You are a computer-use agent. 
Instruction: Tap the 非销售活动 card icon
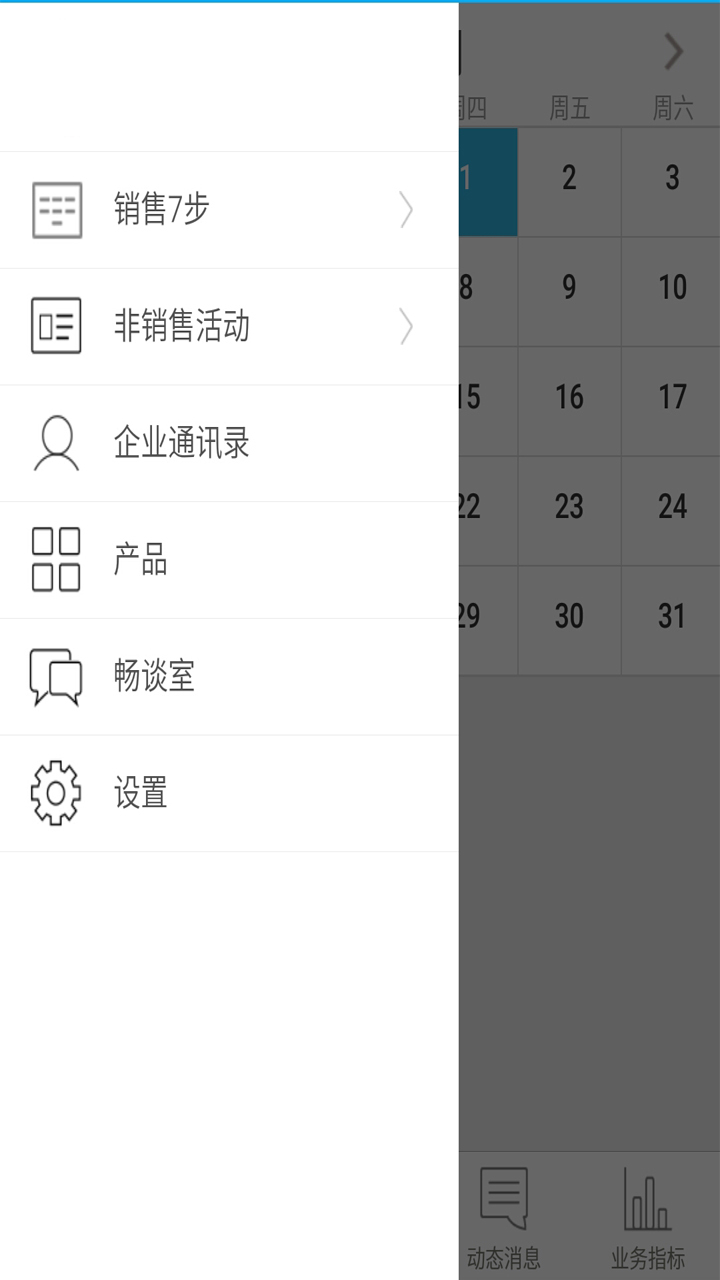click(x=57, y=326)
